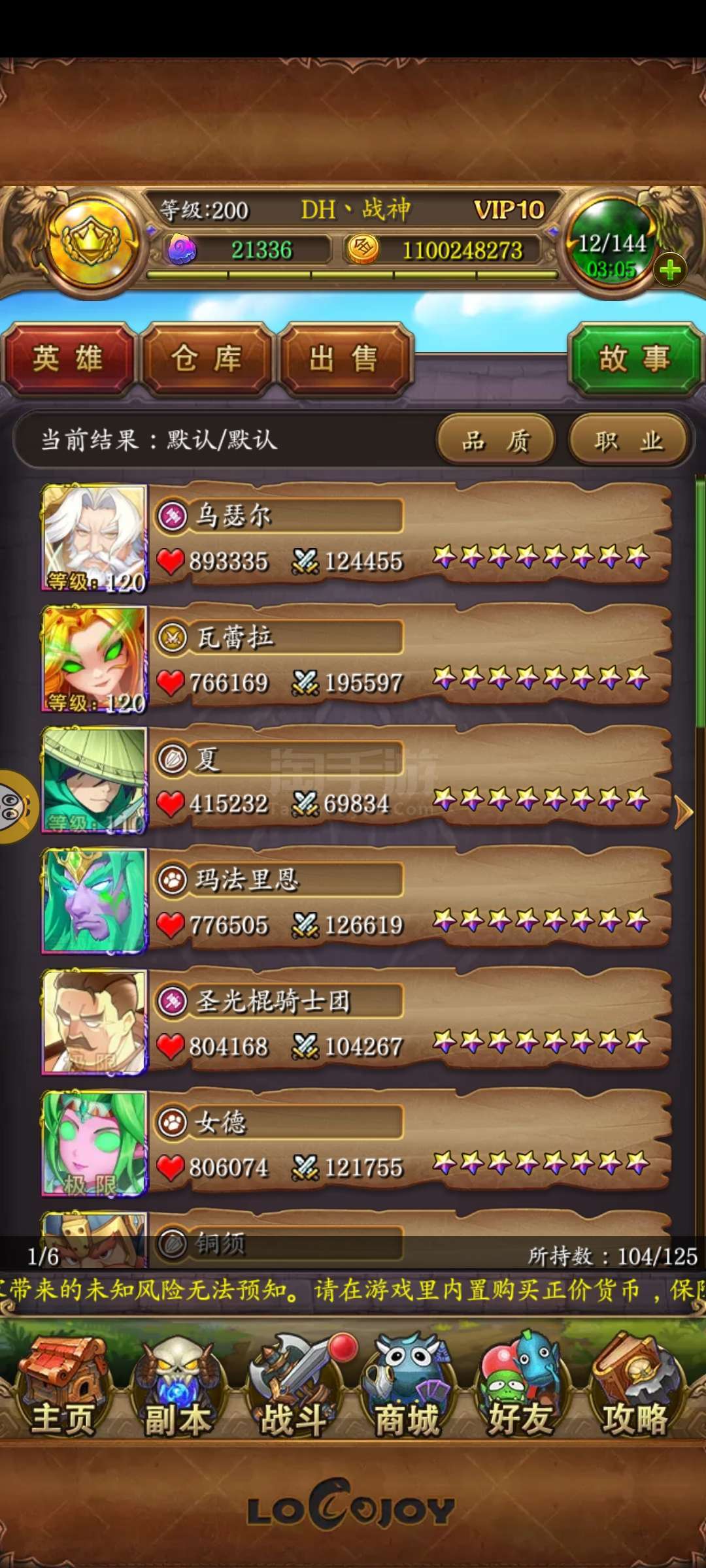Image resolution: width=706 pixels, height=1568 pixels.
Task: Open 攻略 guide section
Action: (635, 1386)
